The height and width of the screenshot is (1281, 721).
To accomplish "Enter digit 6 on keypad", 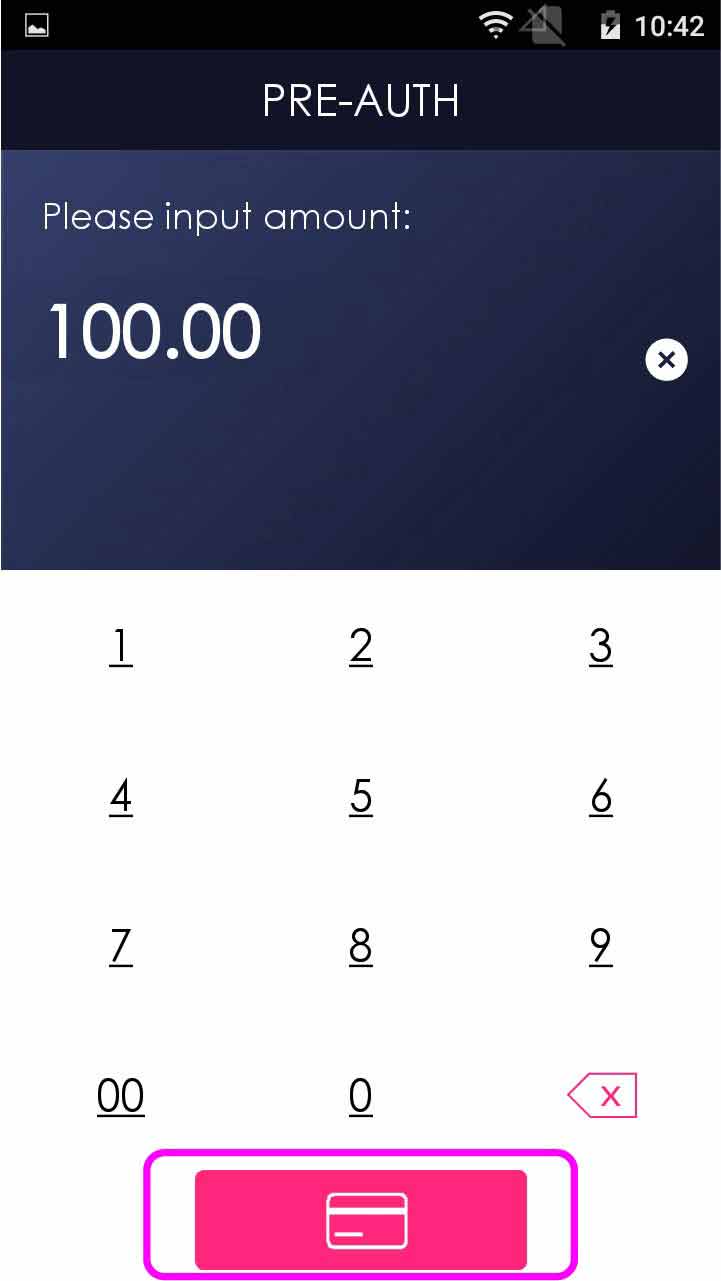I will (600, 797).
